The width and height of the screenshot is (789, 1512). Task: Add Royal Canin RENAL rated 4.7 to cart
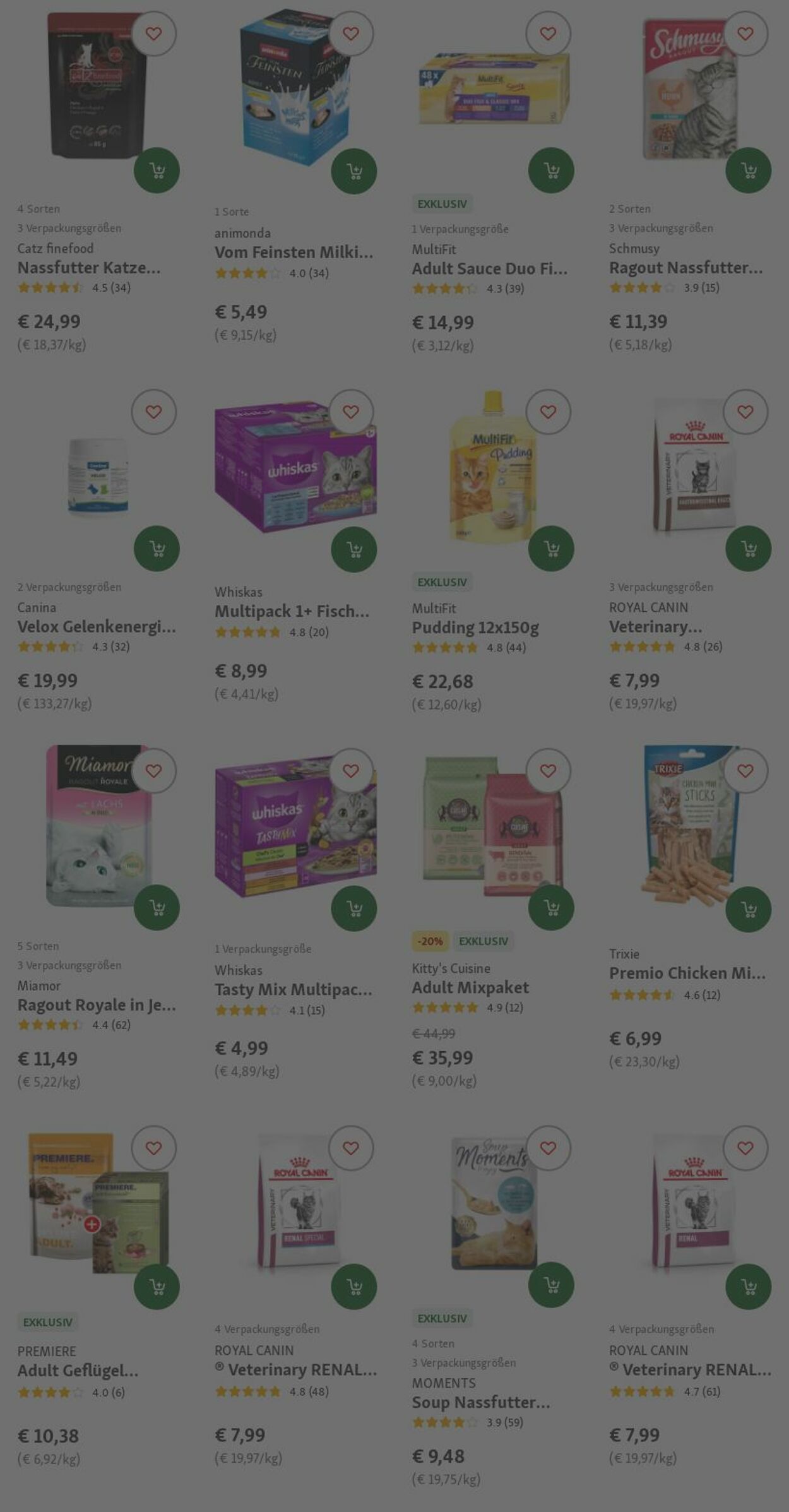point(748,1287)
